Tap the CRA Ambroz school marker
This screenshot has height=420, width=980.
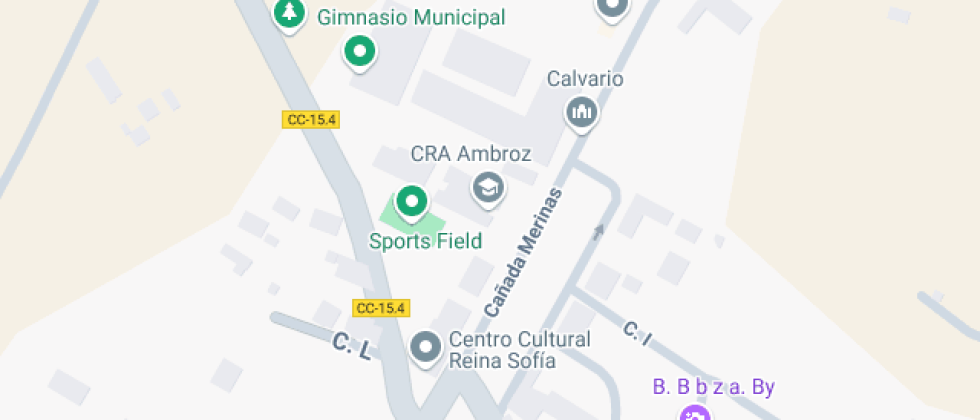pos(488,186)
